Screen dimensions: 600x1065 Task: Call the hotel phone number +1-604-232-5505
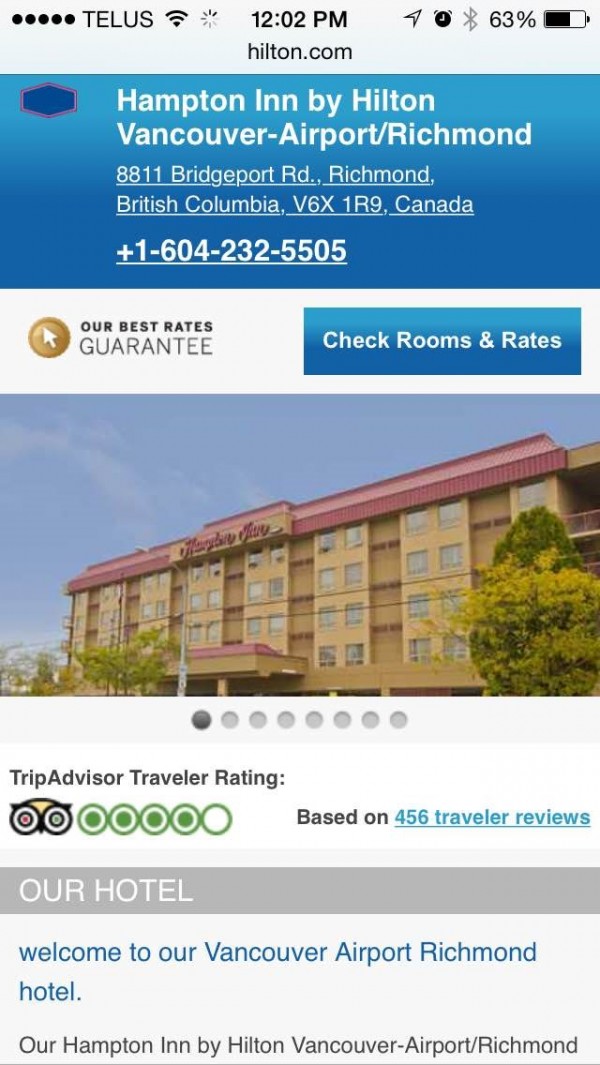(231, 251)
